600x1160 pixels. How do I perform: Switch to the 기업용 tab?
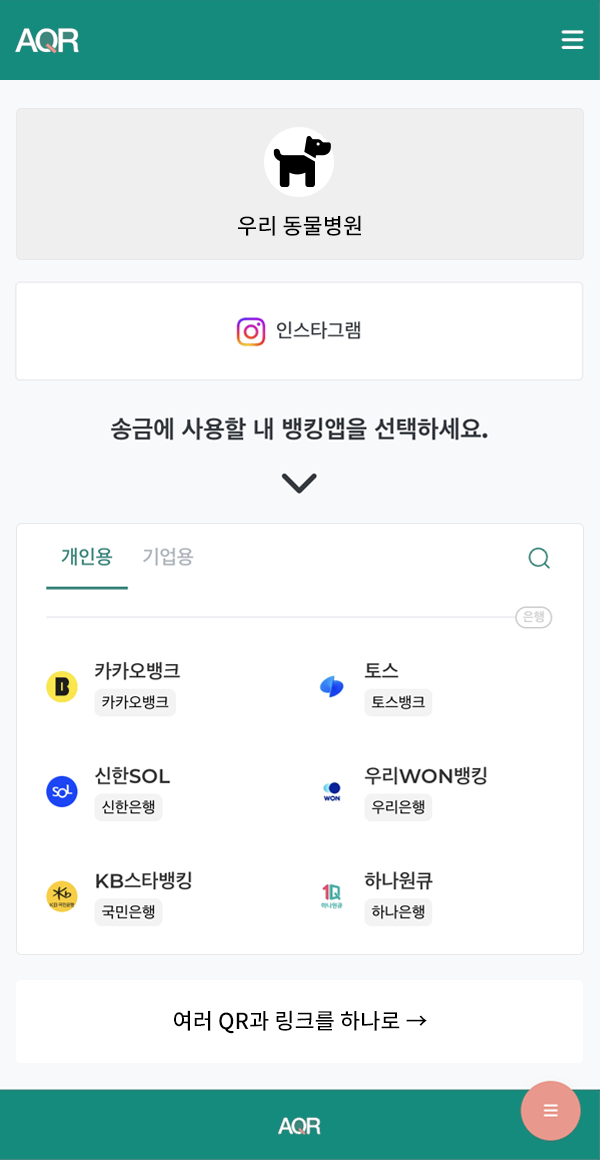click(168, 557)
